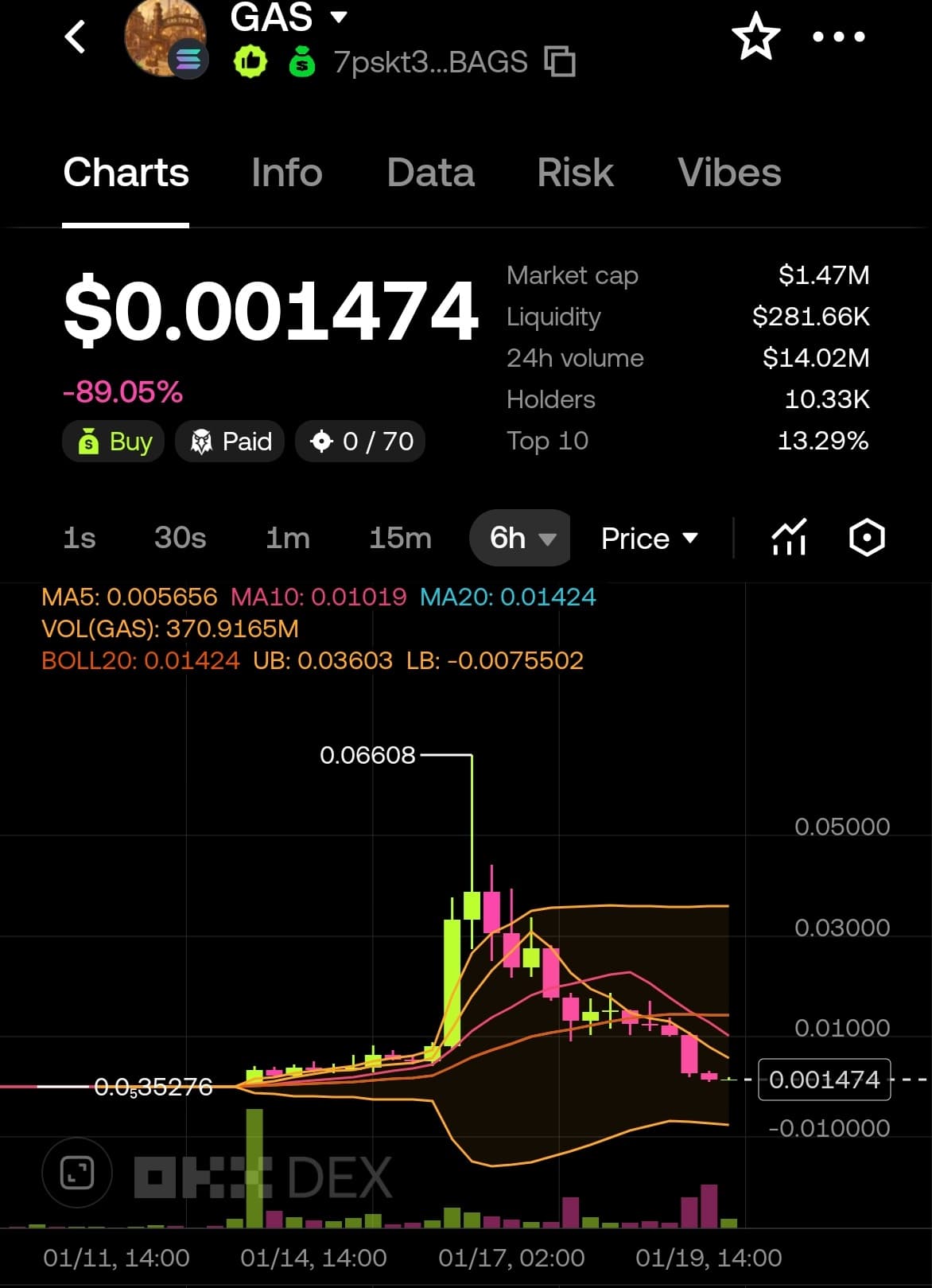Open the three-dot overflow menu

coord(838,37)
